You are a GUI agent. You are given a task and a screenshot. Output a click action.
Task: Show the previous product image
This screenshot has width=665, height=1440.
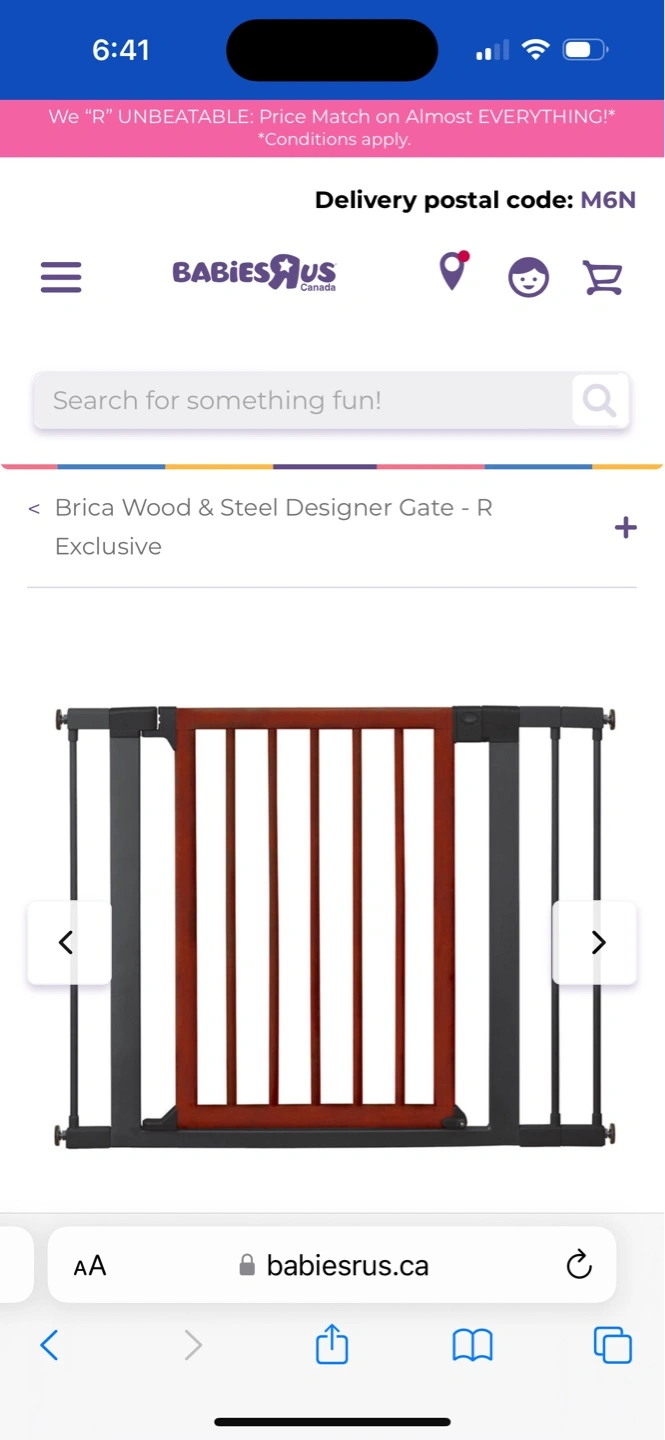tap(67, 942)
